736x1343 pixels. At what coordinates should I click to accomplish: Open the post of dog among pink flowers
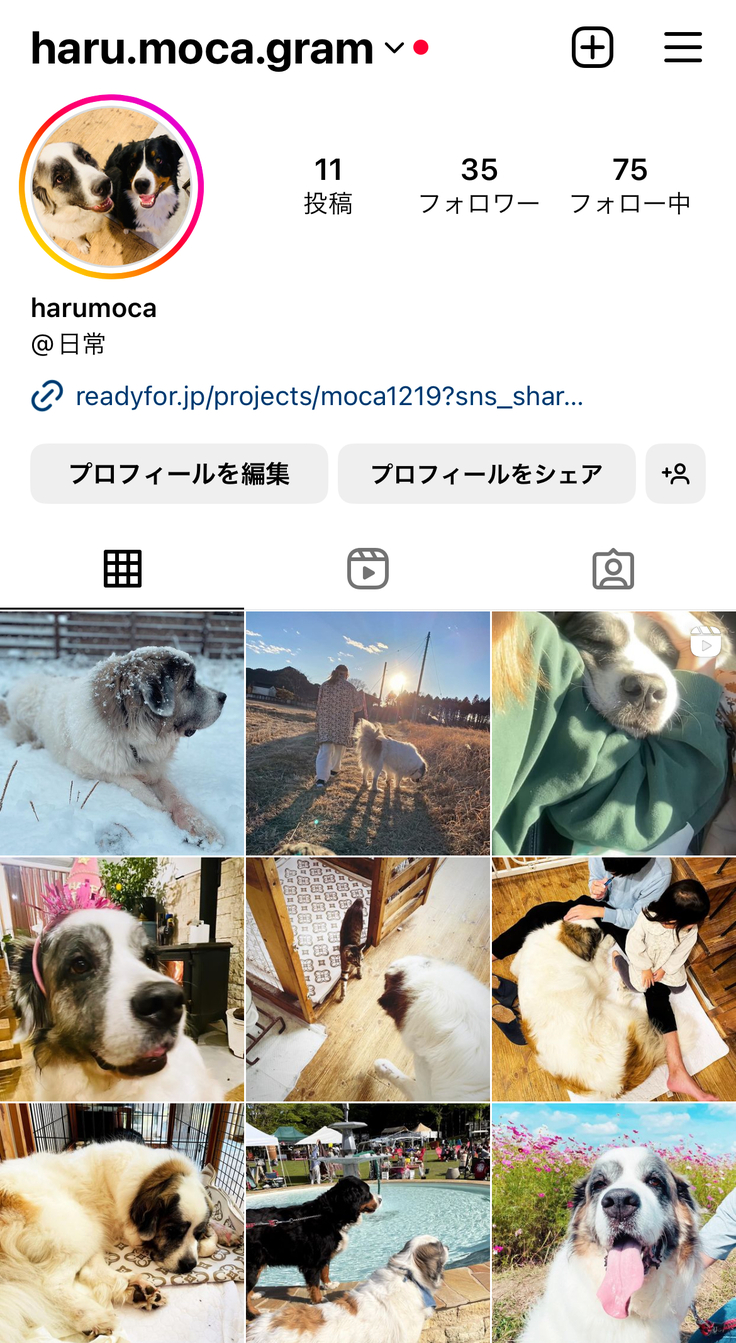pos(614,1223)
